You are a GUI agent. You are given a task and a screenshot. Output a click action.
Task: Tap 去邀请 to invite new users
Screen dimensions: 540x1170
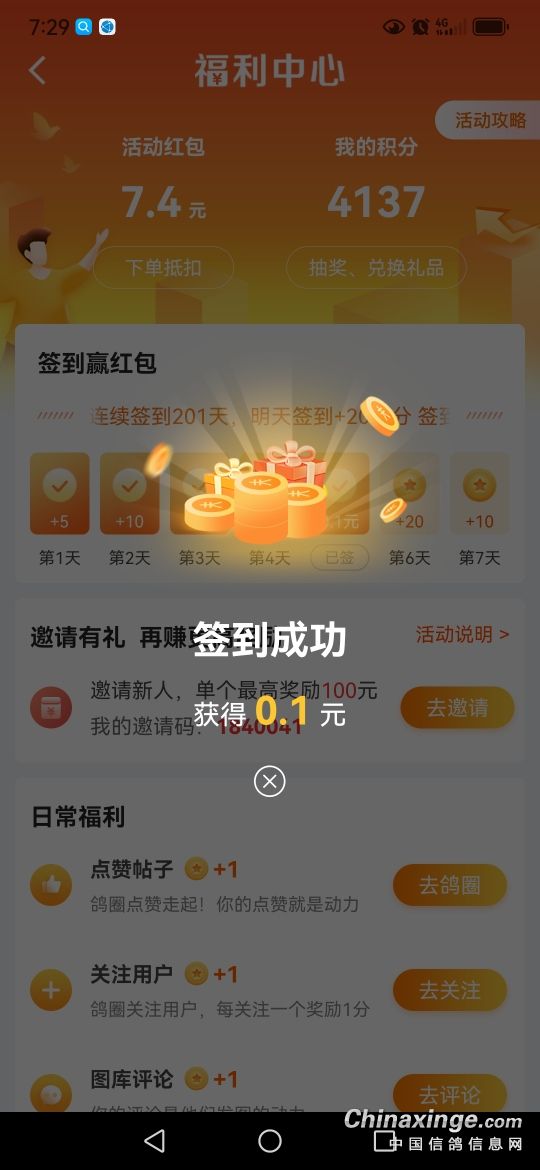(457, 707)
